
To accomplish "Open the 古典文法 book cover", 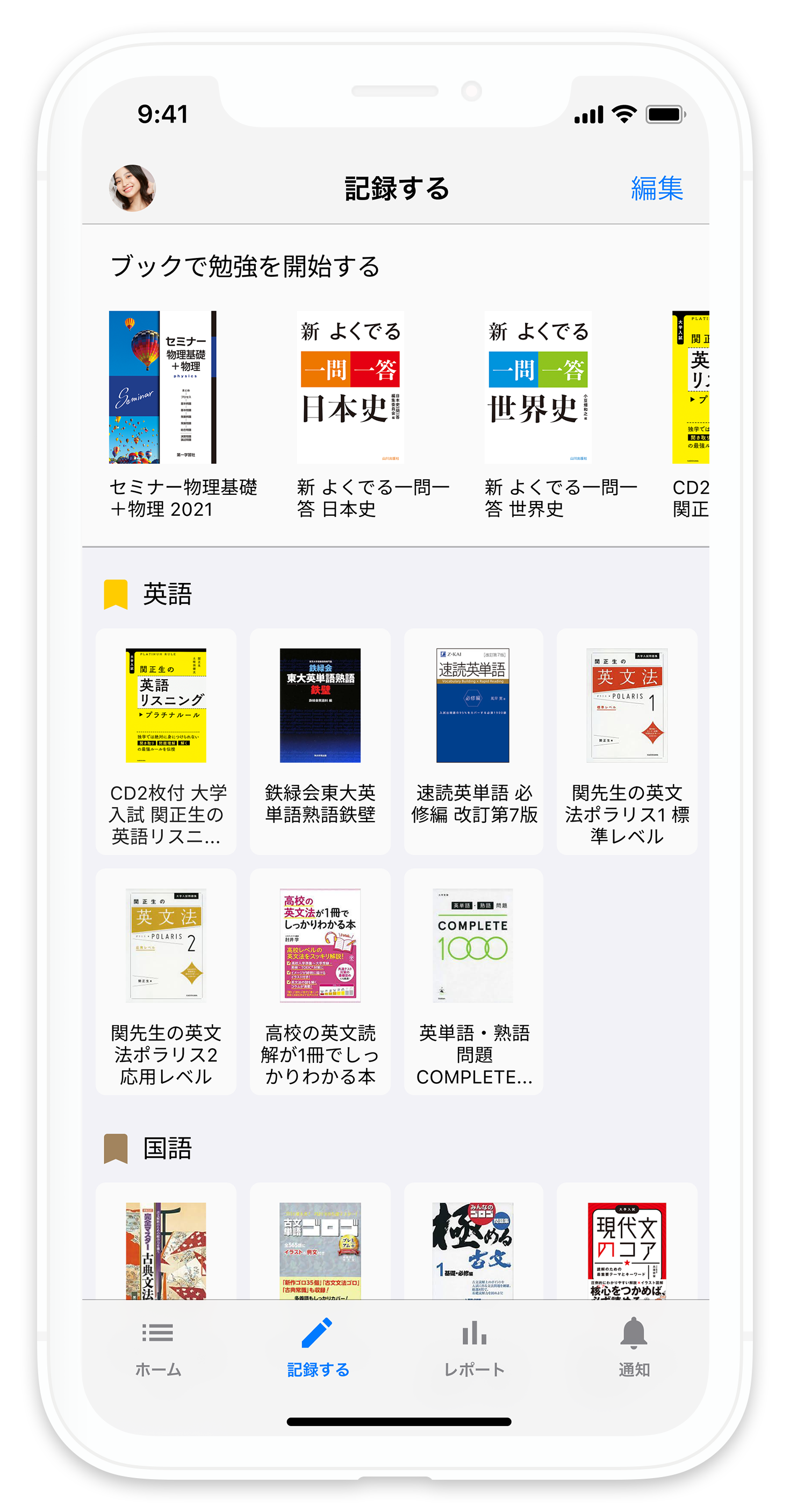I will 166,1250.
